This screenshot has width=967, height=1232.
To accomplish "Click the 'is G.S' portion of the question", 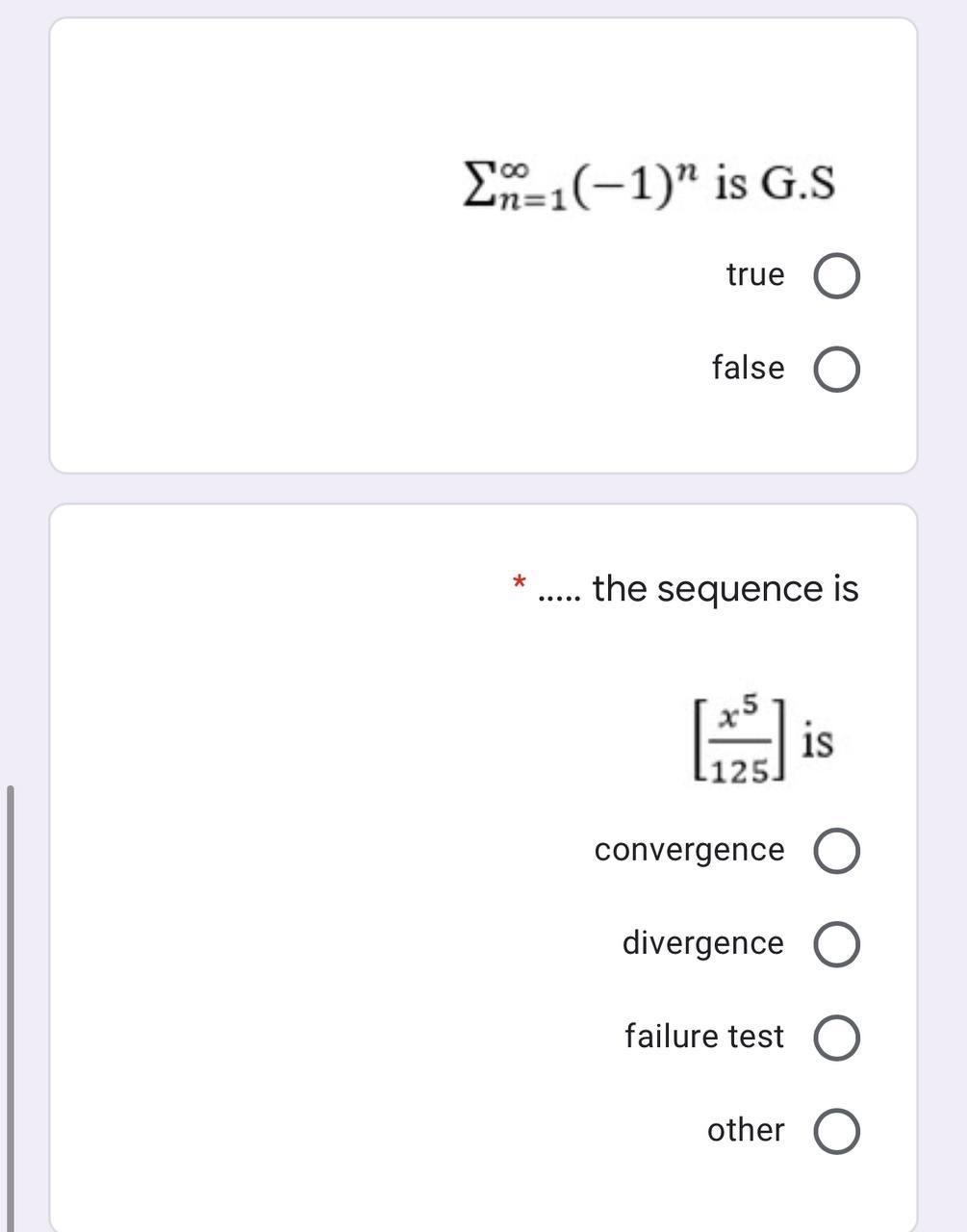I will pyautogui.click(x=777, y=185).
